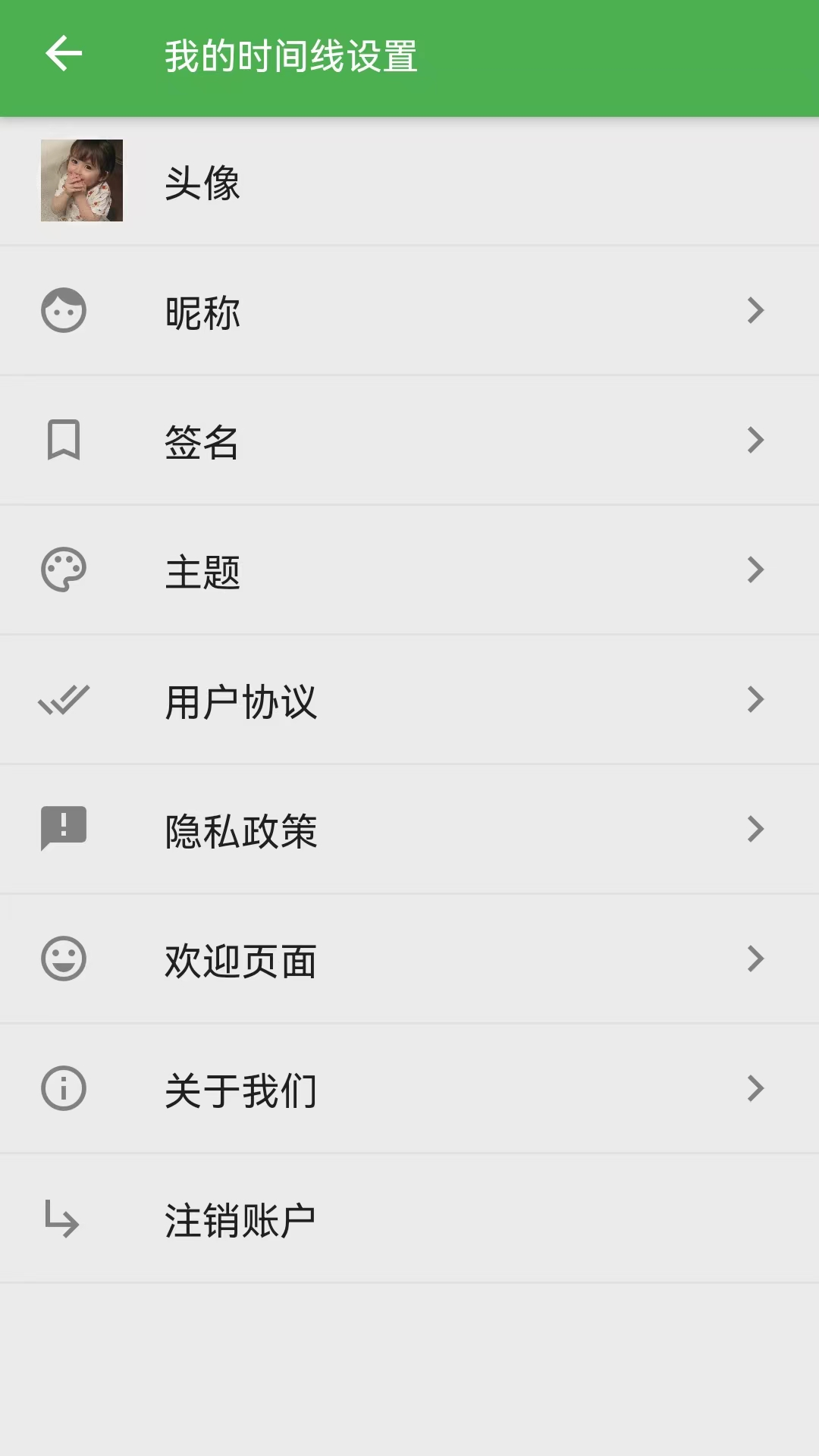The width and height of the screenshot is (819, 1456).
Task: Open the 昵称 nickname setting
Action: (x=409, y=312)
